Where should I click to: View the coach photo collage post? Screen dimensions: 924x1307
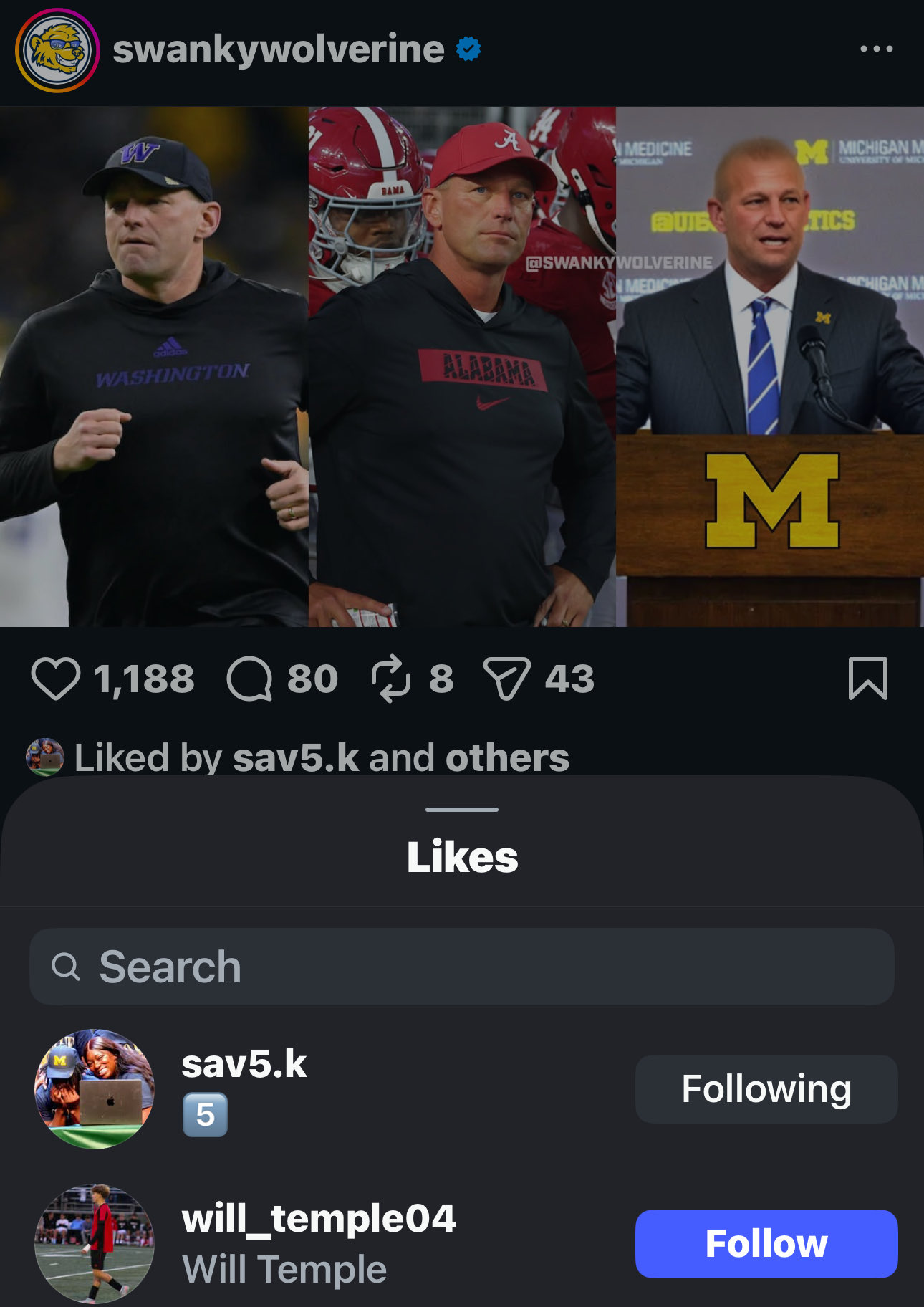point(461,367)
